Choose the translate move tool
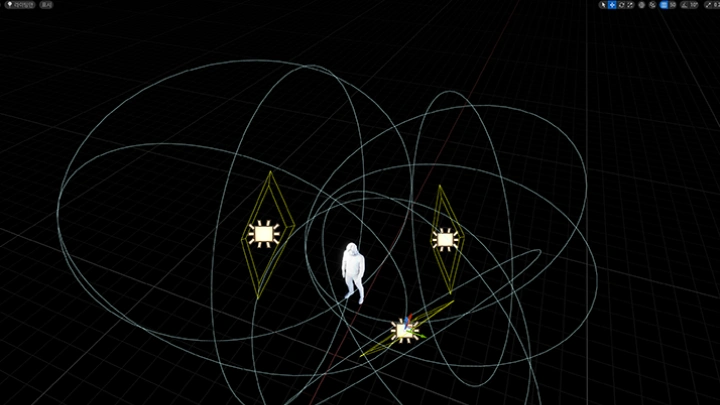This screenshot has width=720, height=405. coord(612,5)
